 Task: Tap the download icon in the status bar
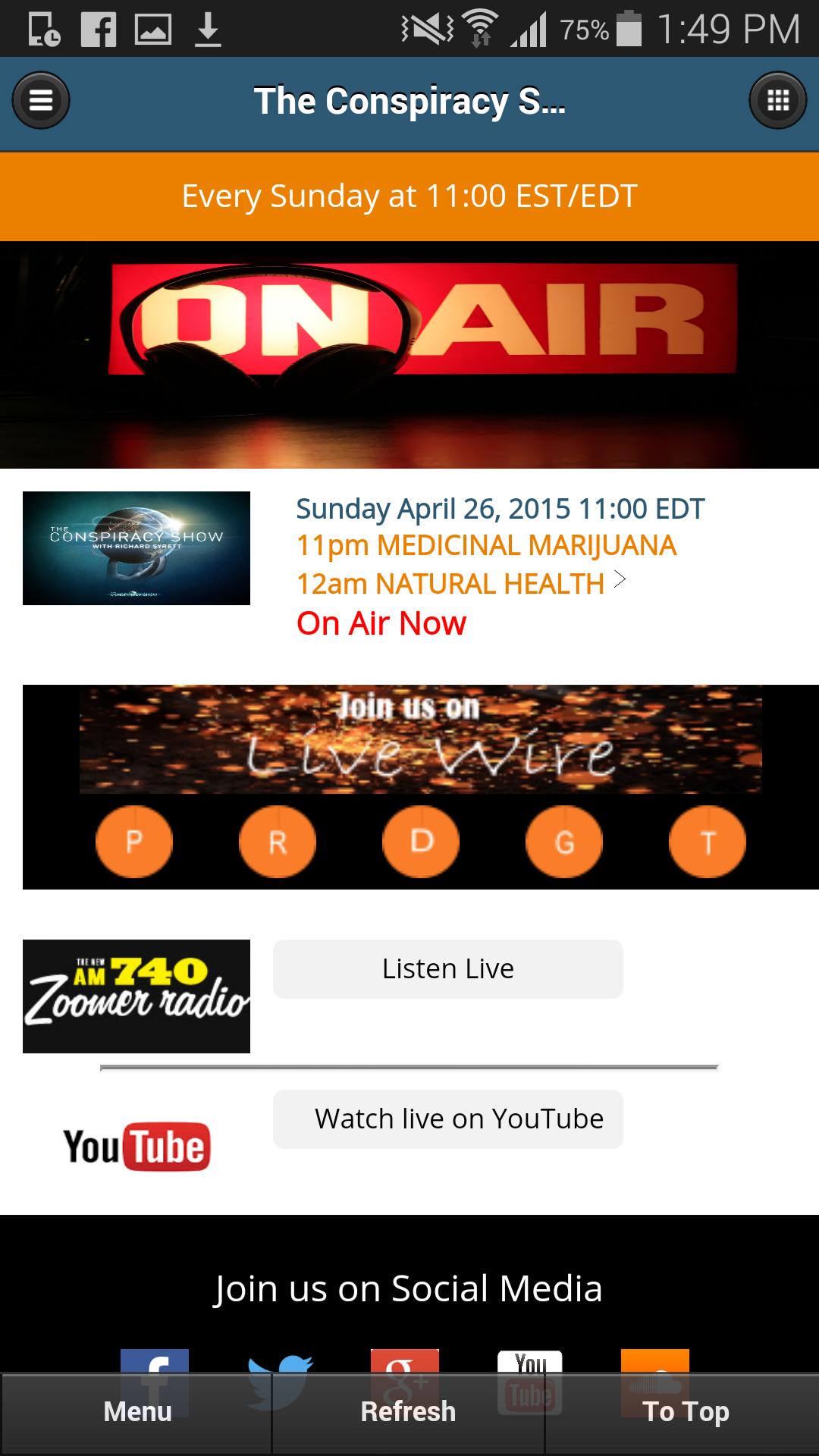207,29
